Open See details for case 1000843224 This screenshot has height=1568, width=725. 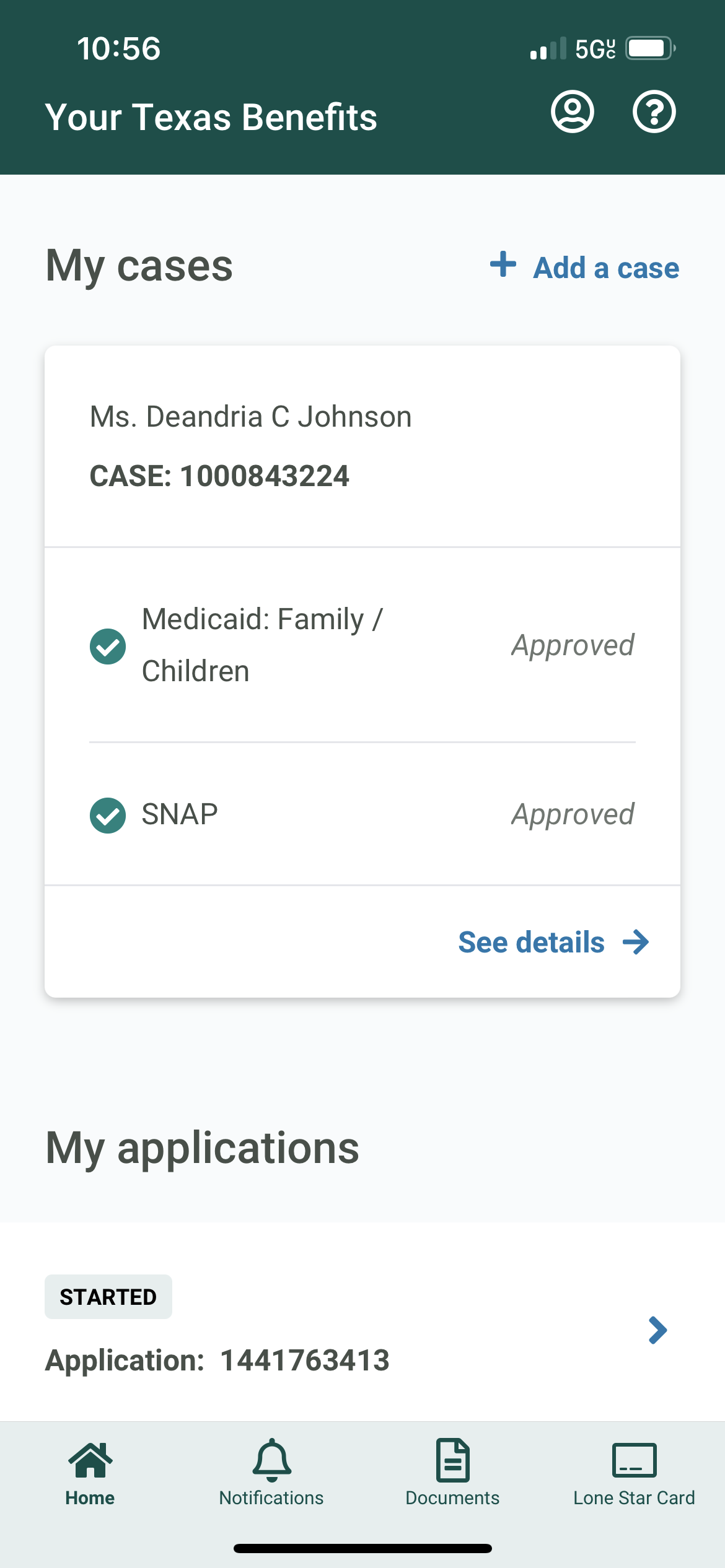(553, 942)
